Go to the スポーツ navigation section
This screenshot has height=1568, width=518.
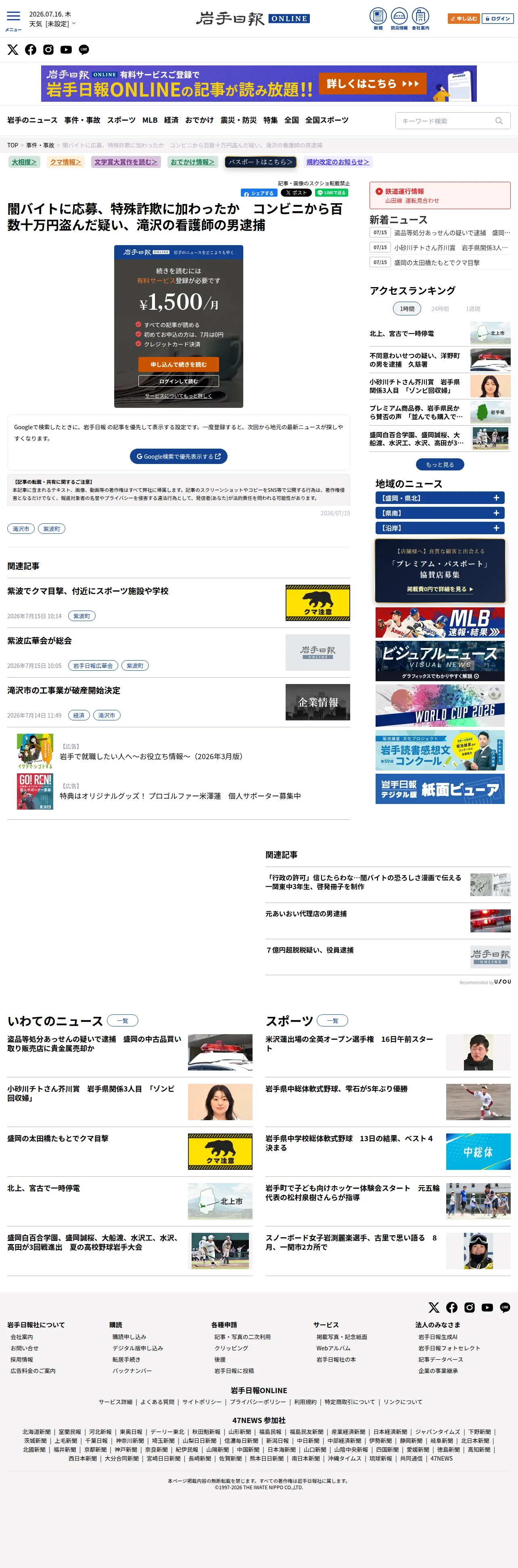[121, 120]
